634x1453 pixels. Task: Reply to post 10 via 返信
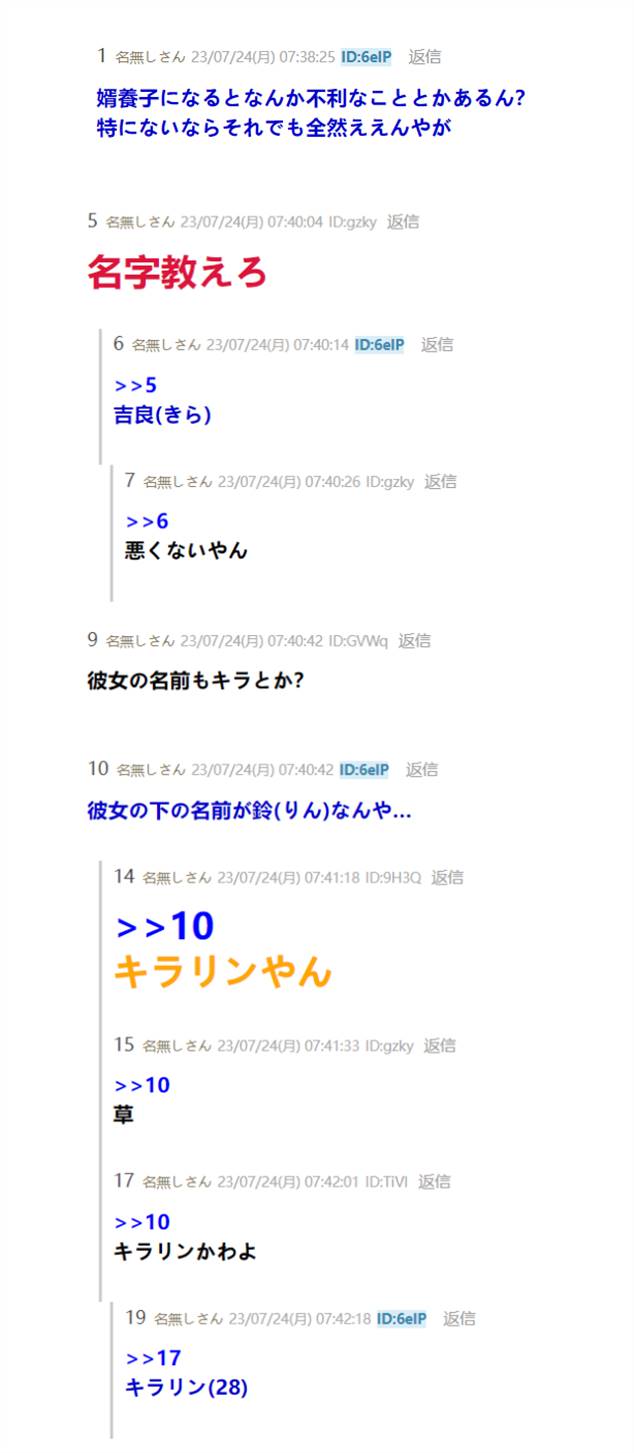coord(421,769)
